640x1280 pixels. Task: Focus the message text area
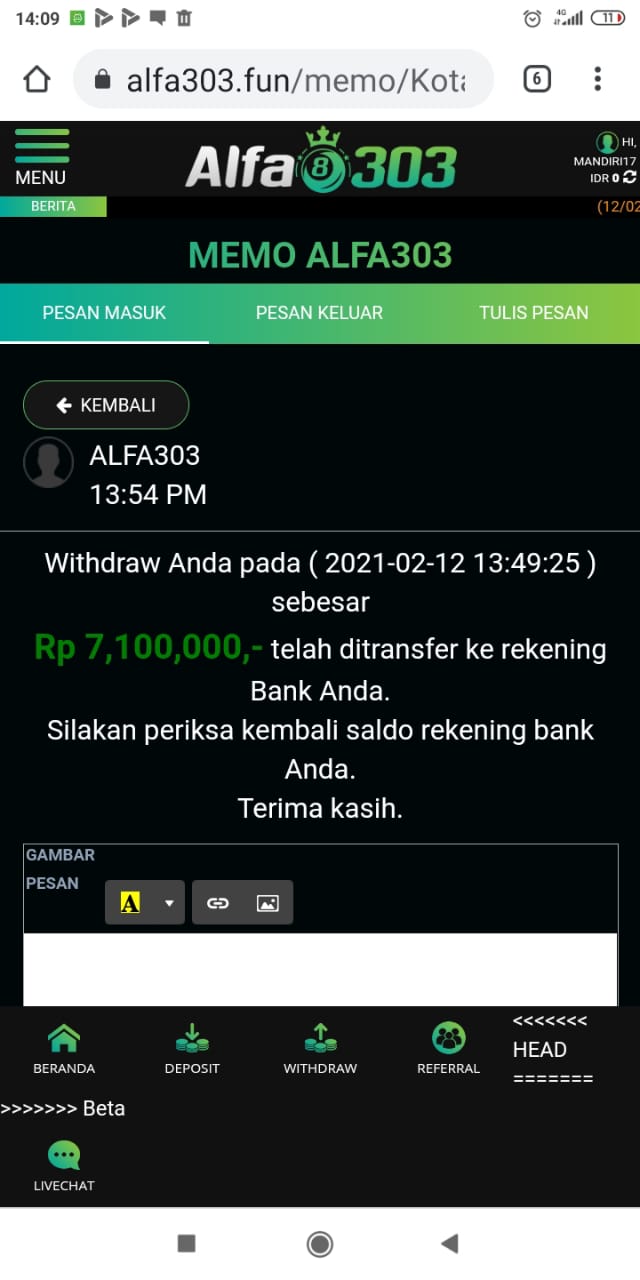coord(320,968)
